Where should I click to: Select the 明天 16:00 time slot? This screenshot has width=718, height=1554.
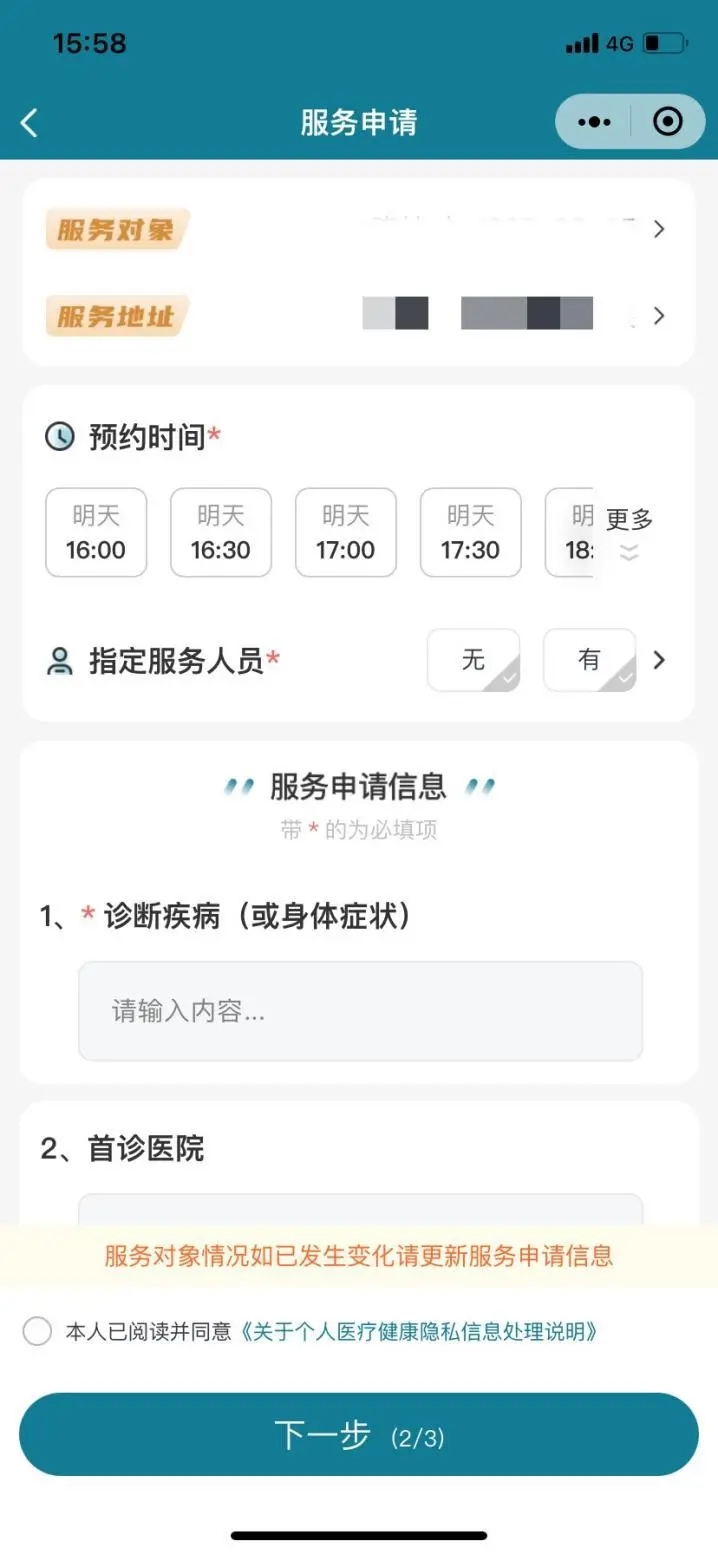pos(96,533)
